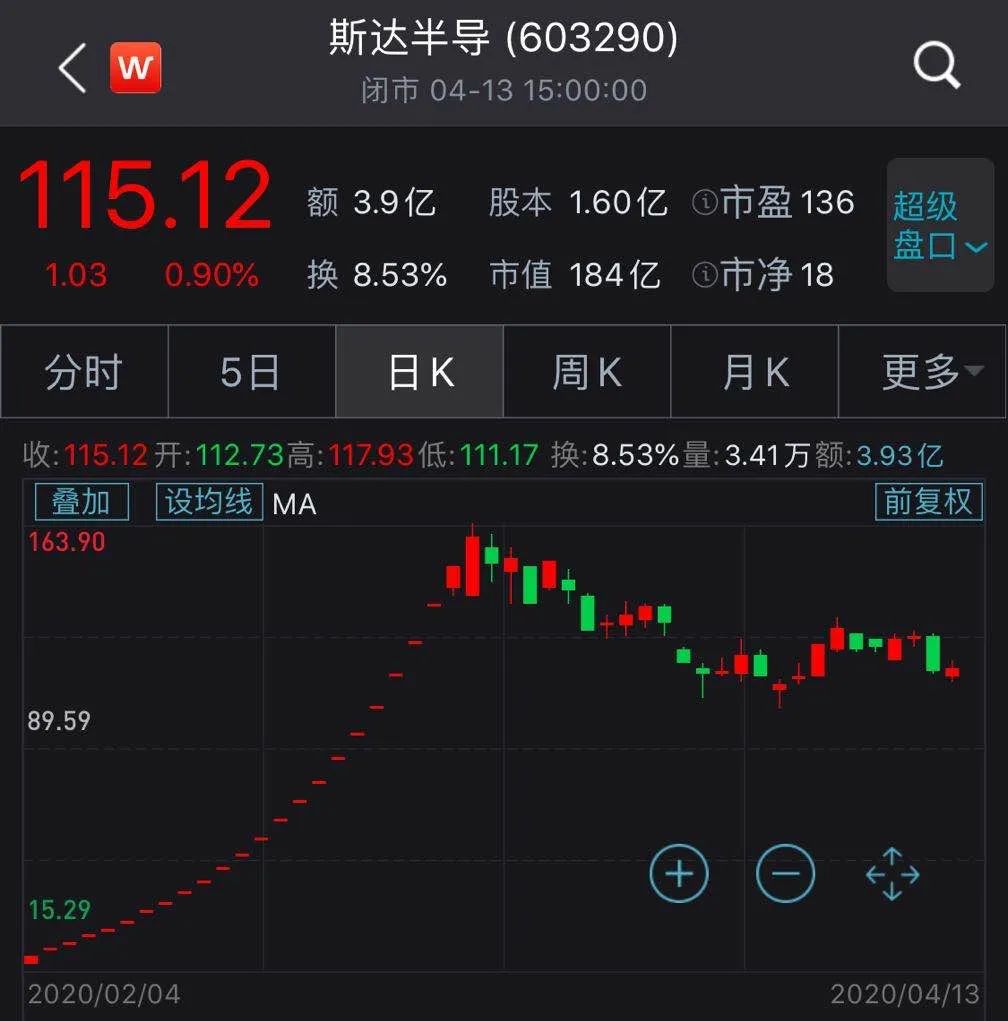
Task: Switch to the 周K weekly chart tab
Action: coord(586,371)
